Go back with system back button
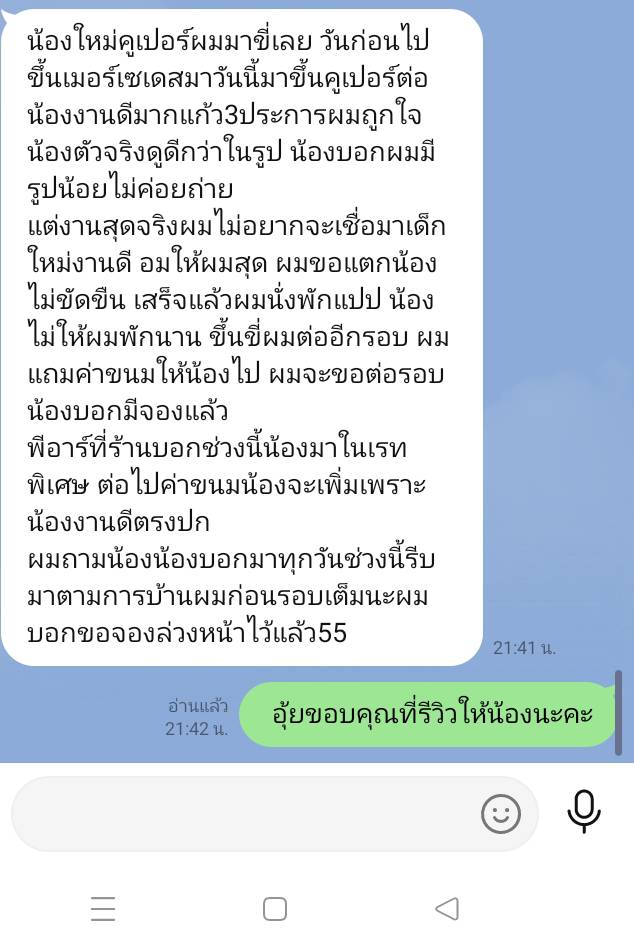Viewport: 634px width, 952px height. click(447, 908)
